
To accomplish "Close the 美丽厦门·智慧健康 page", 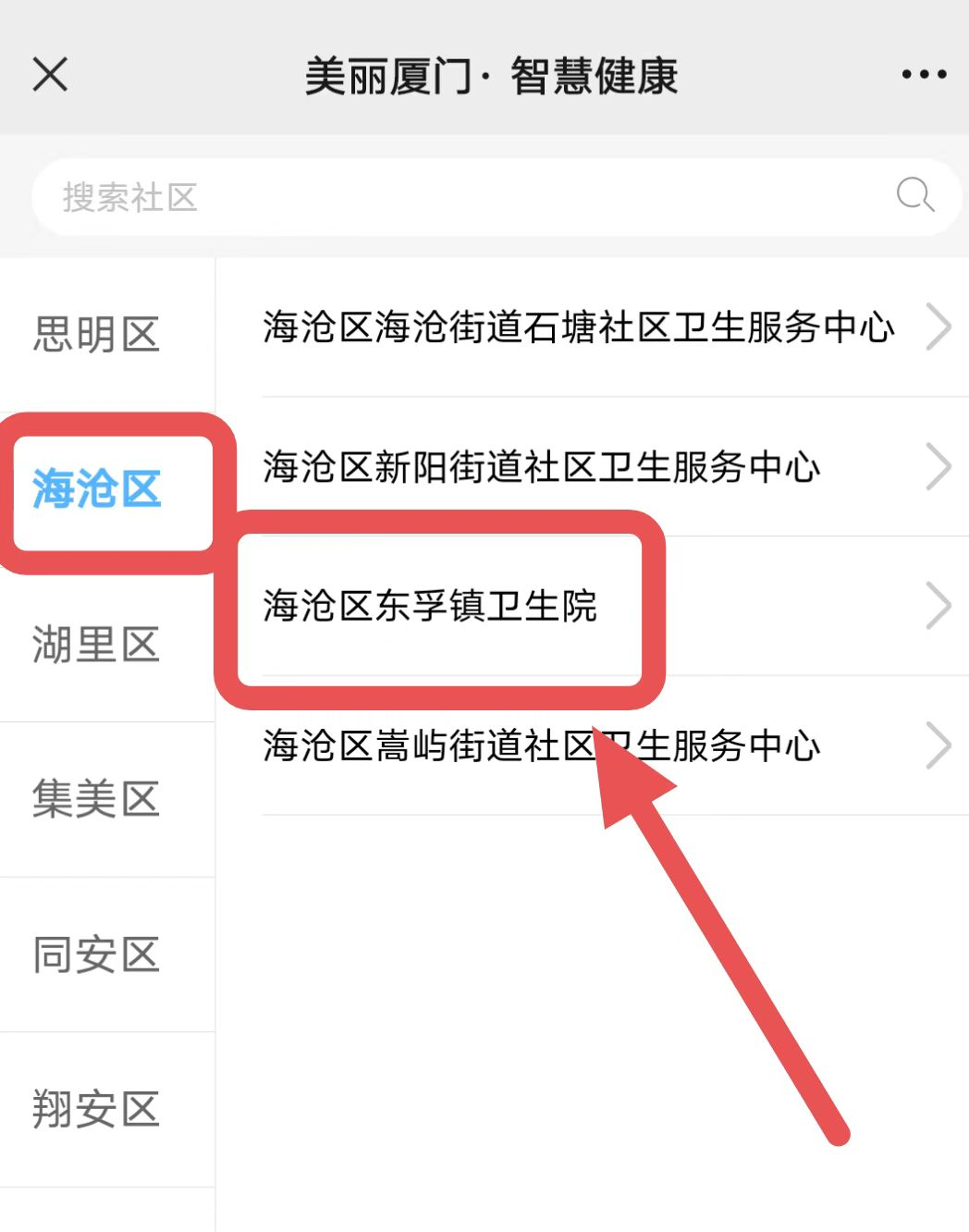I will [50, 74].
